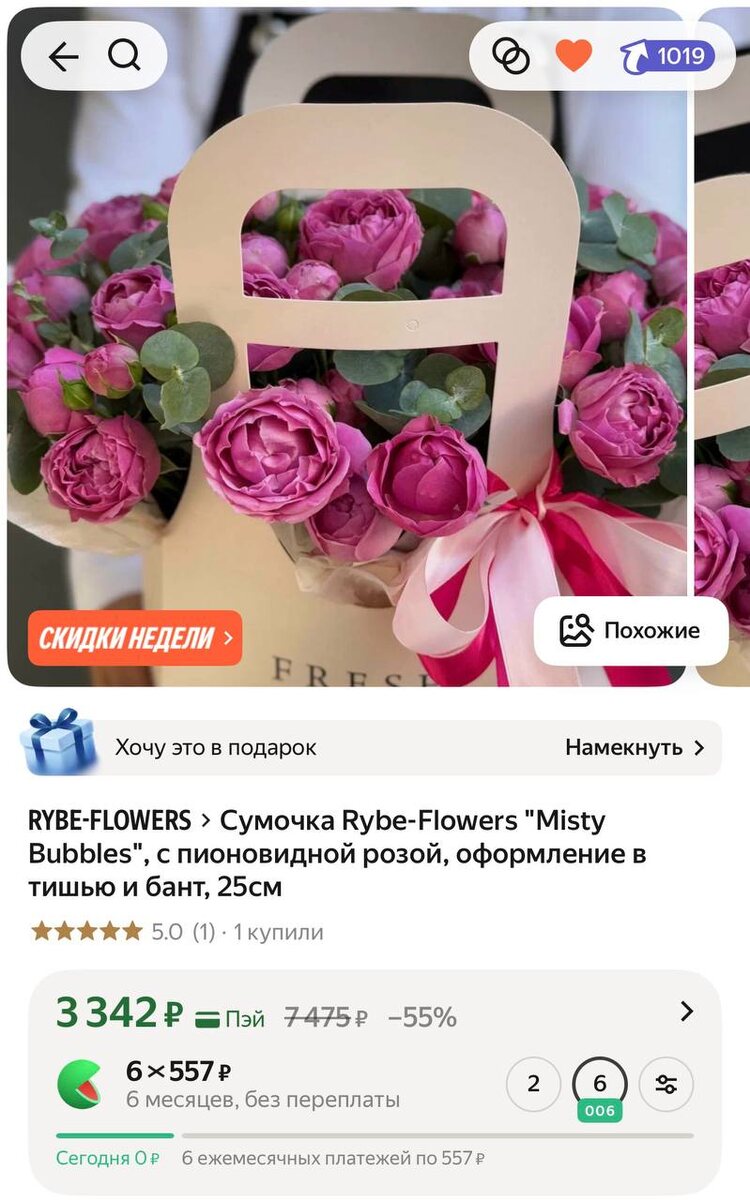
Task: Open installment settings sliders icon
Action: click(x=666, y=1084)
